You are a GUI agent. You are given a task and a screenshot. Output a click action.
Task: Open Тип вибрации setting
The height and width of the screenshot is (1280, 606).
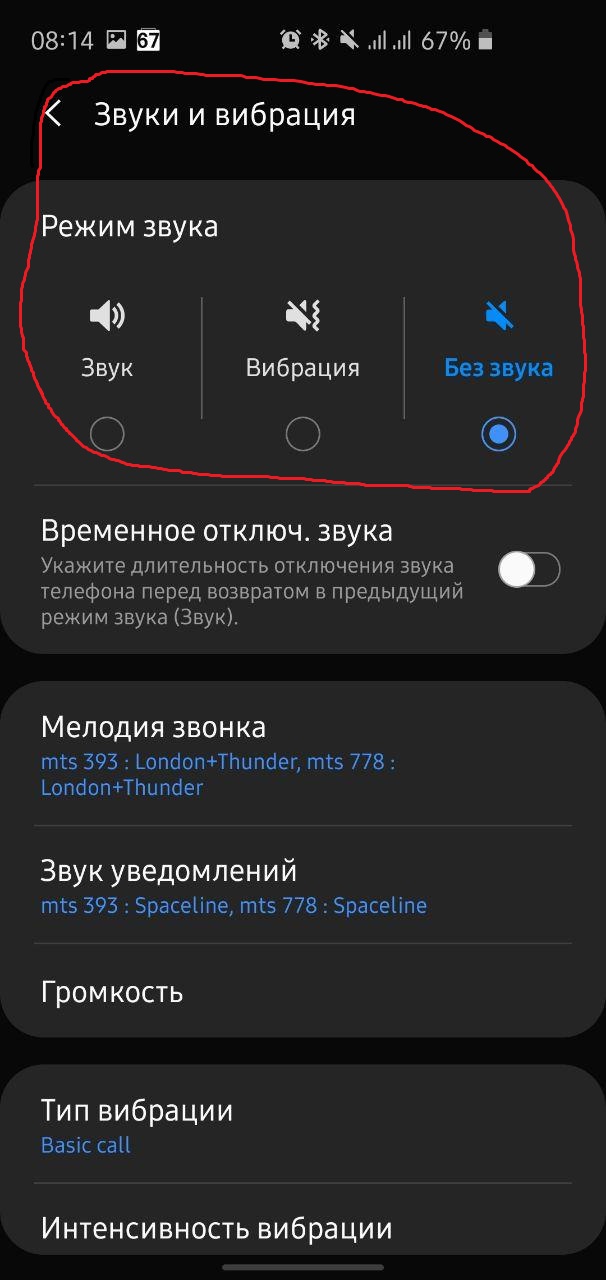303,1124
